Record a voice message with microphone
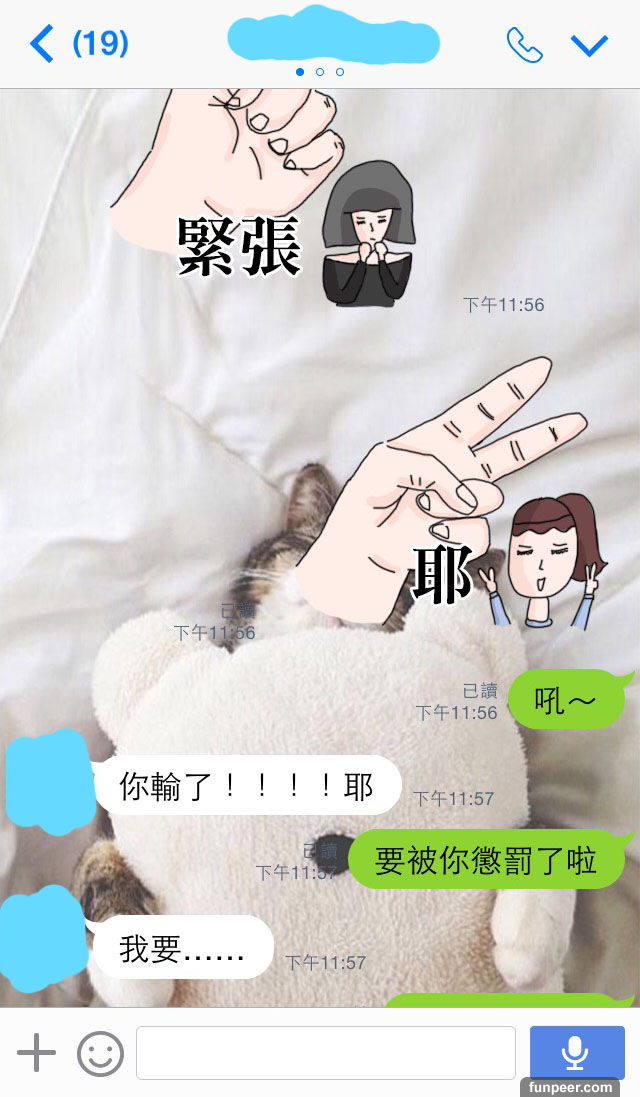640x1097 pixels. click(576, 1053)
